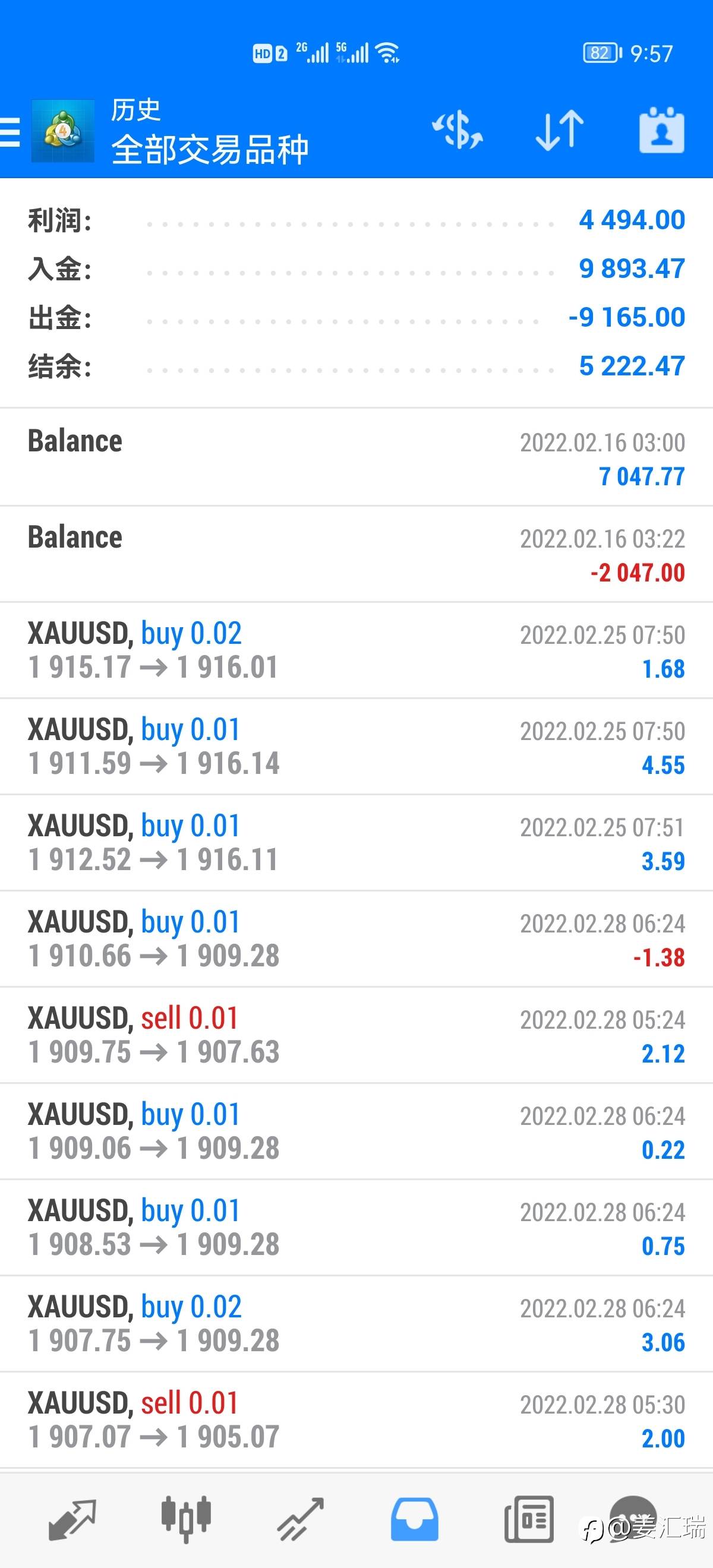Expand the XAUUSD buy 0.02 at 1 907.75
The width and height of the screenshot is (713, 1568).
click(x=356, y=1324)
